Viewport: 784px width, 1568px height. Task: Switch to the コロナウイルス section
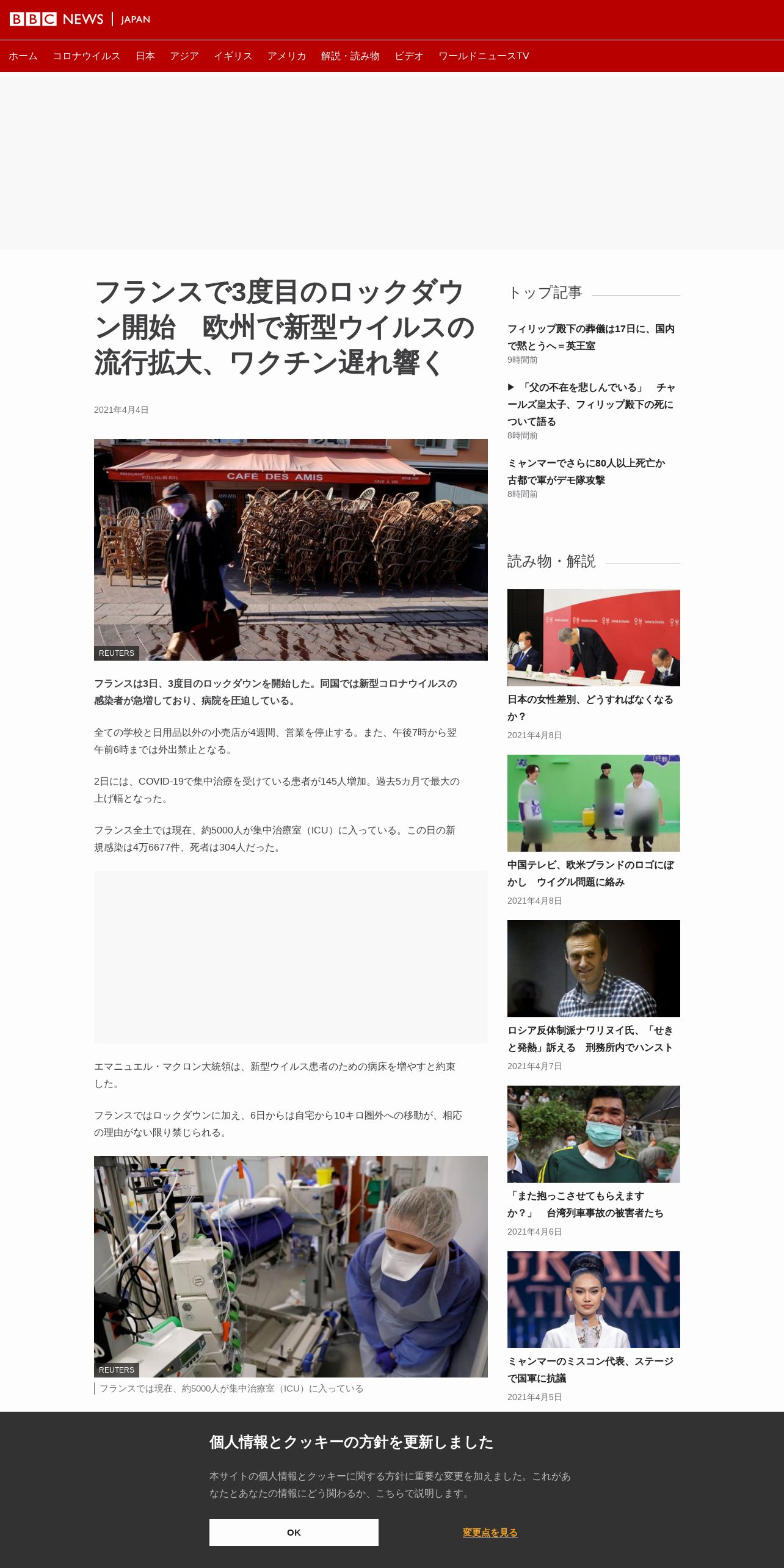[x=86, y=56]
